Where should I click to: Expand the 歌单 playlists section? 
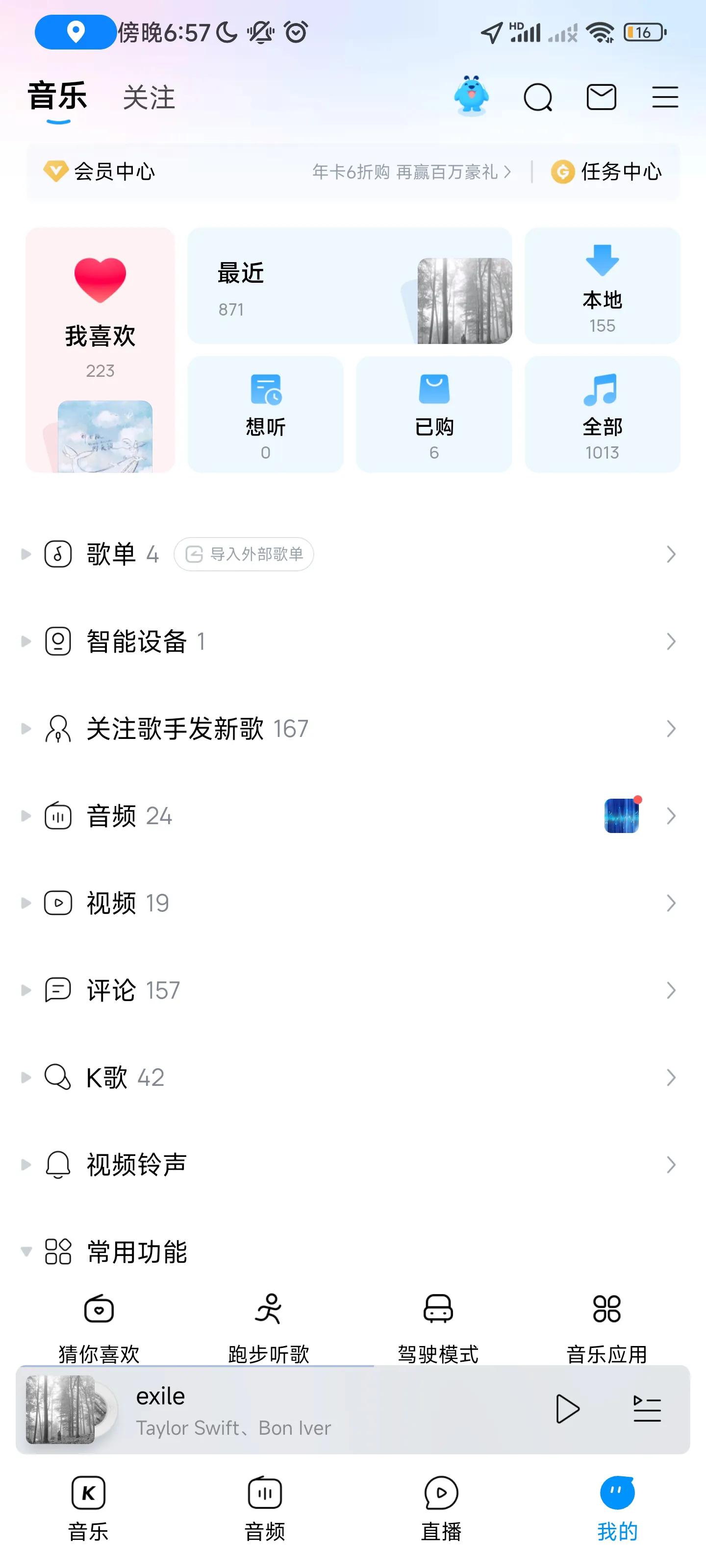25,554
